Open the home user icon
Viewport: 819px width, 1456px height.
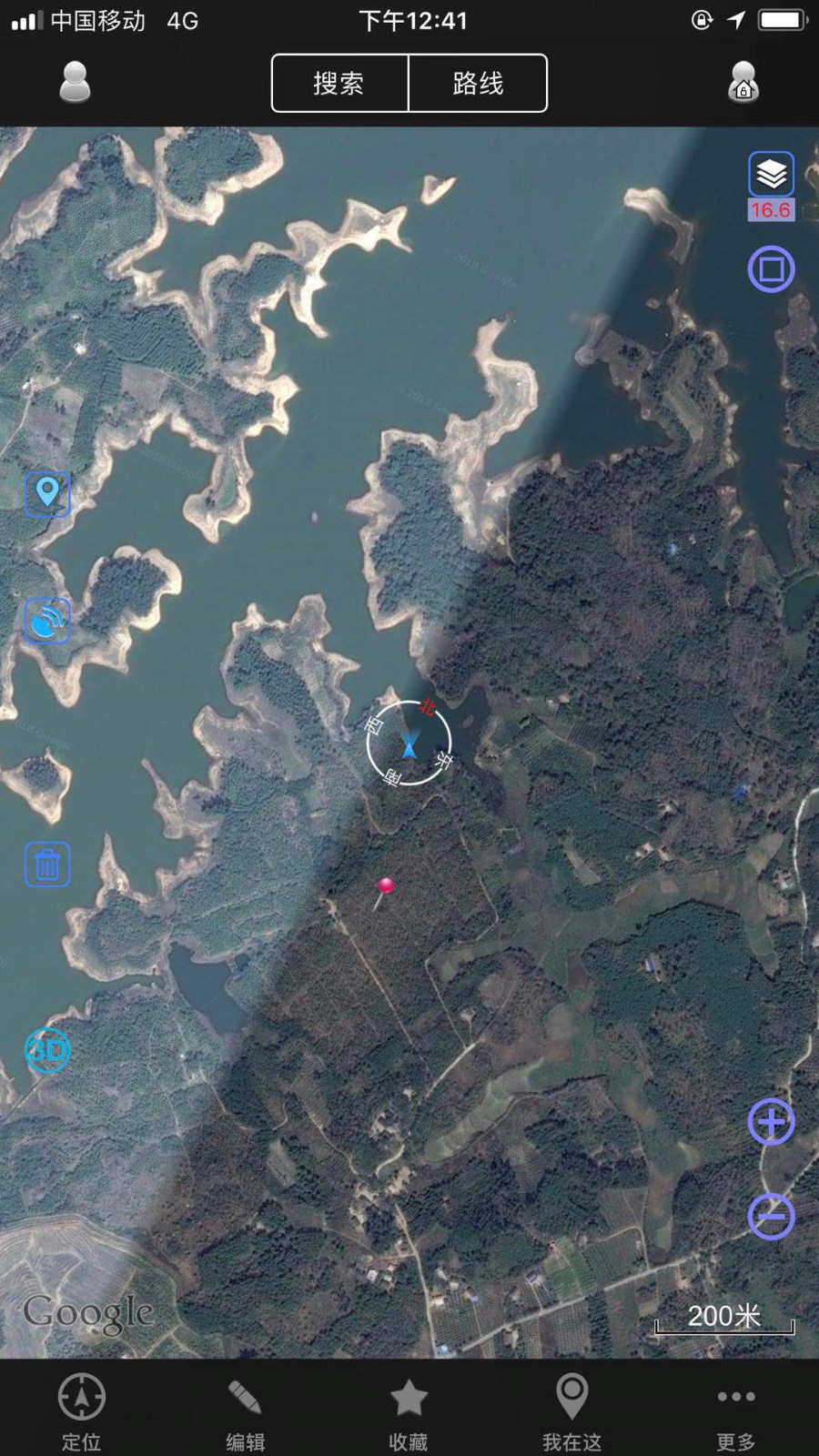tap(743, 83)
